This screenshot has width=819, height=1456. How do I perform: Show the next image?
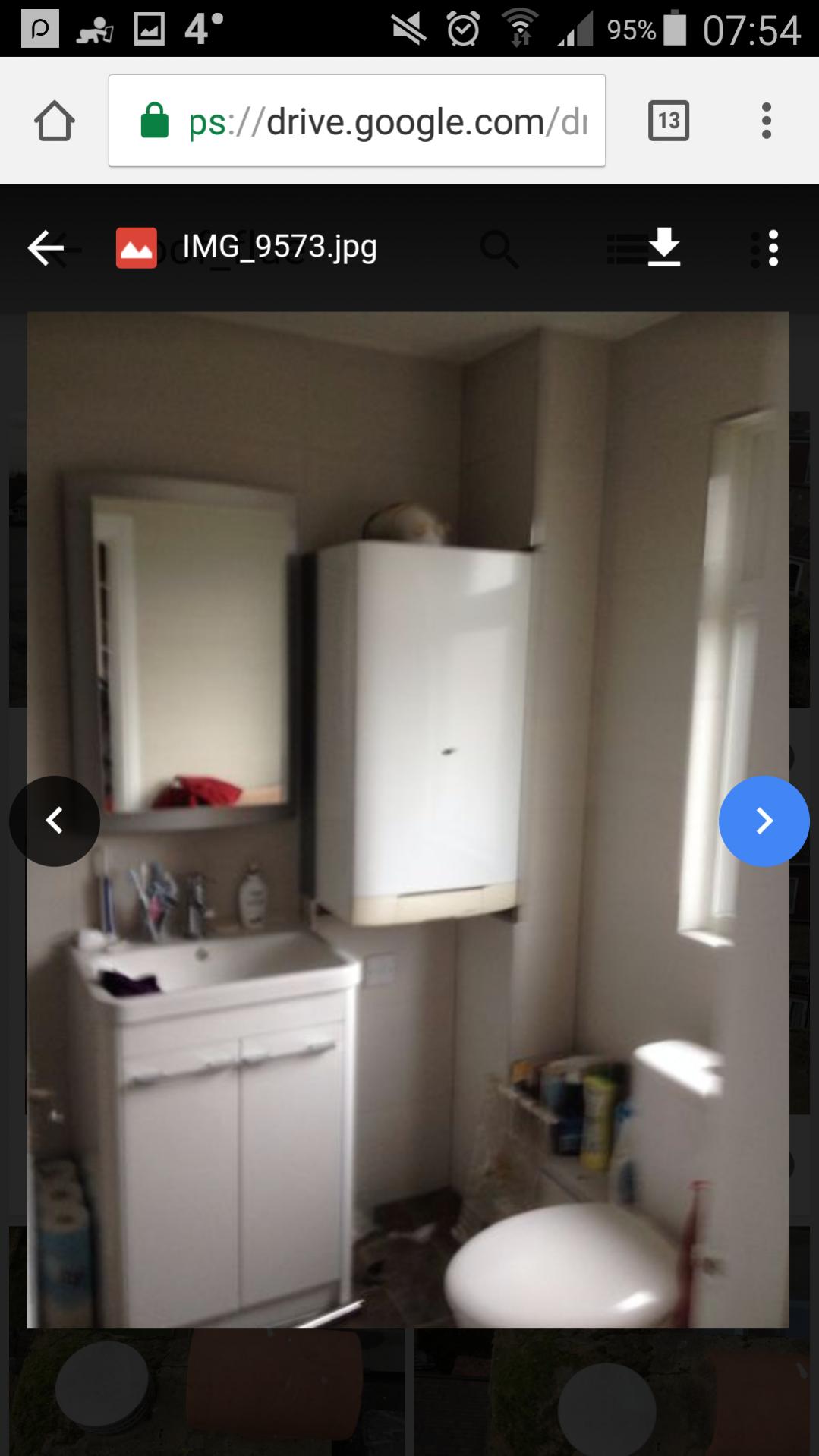(764, 821)
